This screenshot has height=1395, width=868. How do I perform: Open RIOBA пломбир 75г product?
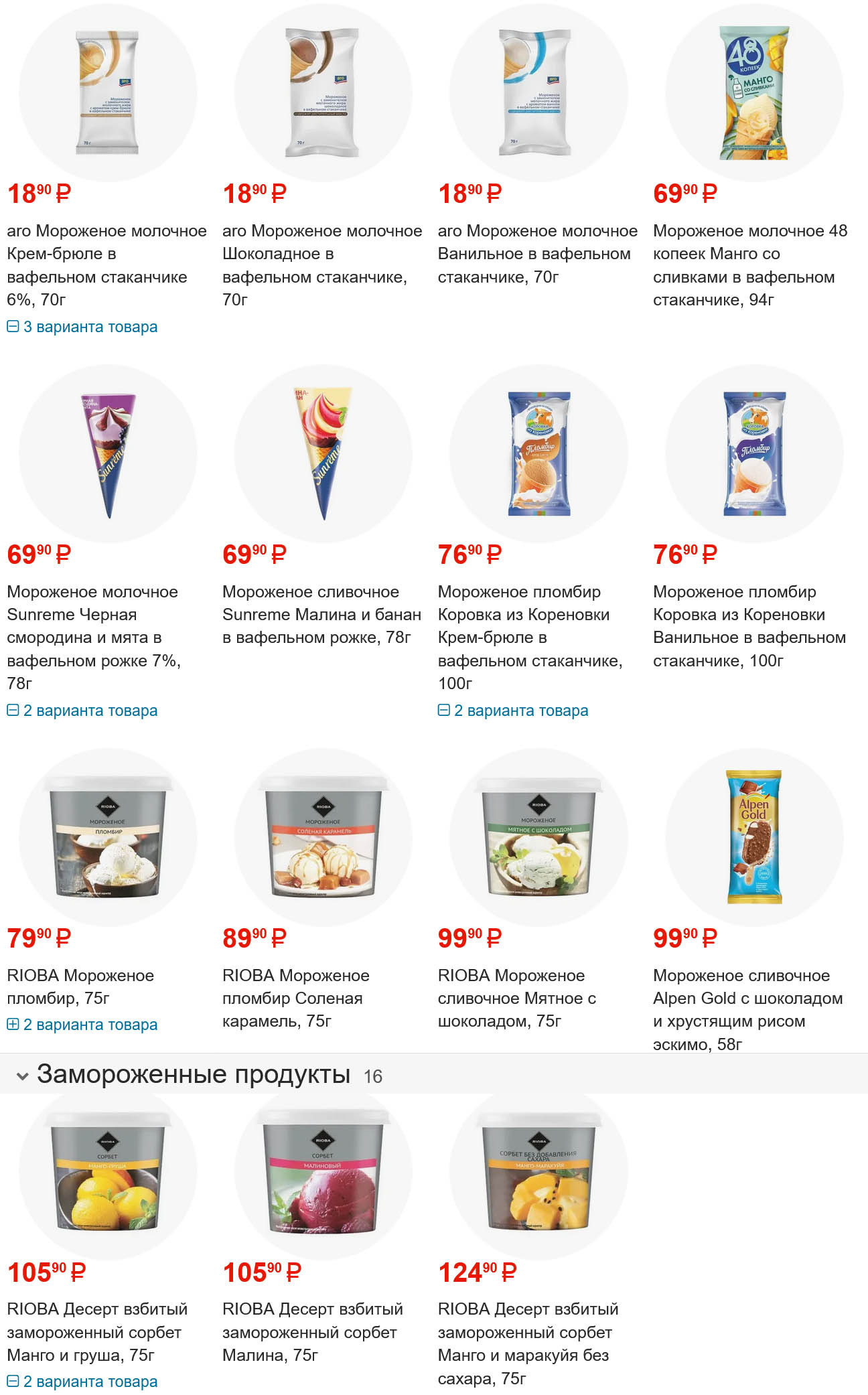[80, 986]
